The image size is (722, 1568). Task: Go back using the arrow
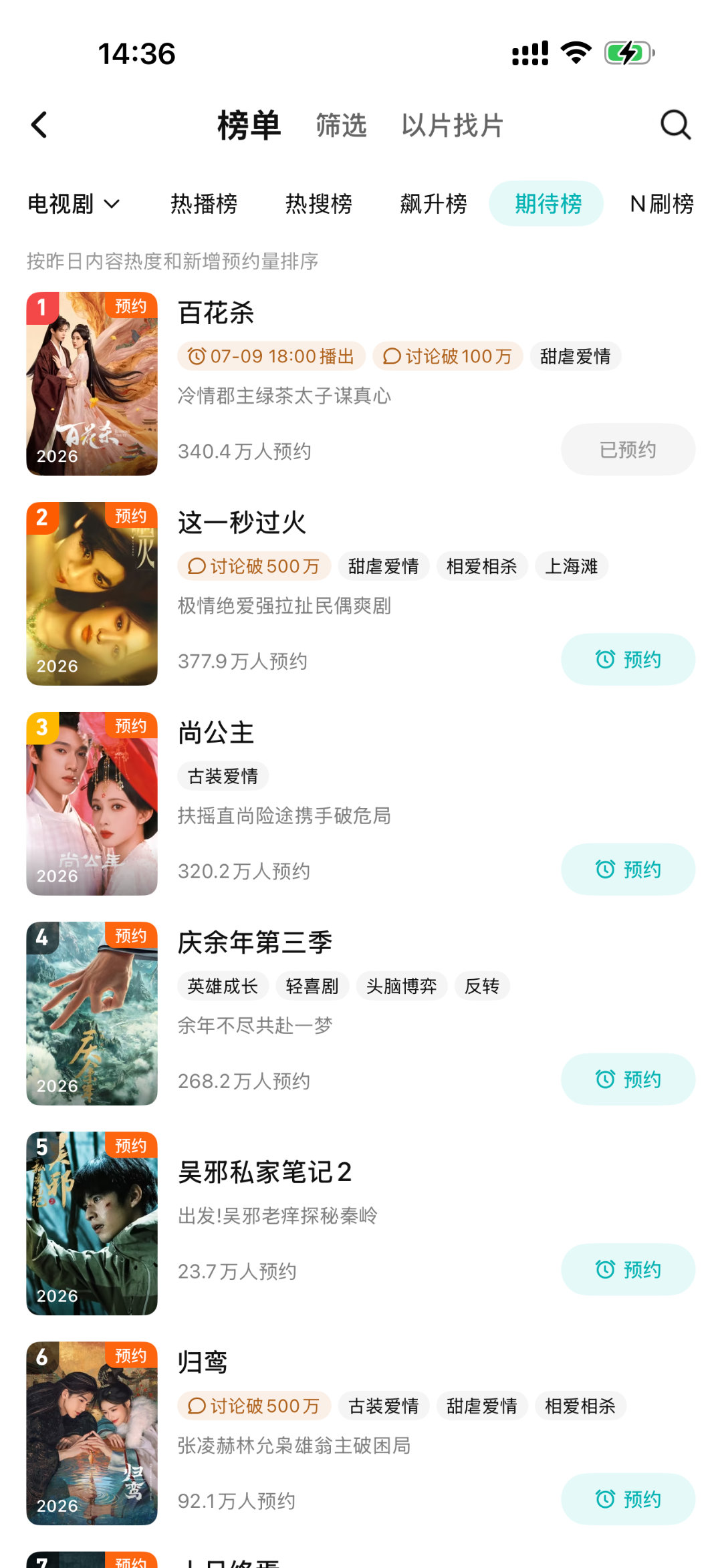coord(39,125)
